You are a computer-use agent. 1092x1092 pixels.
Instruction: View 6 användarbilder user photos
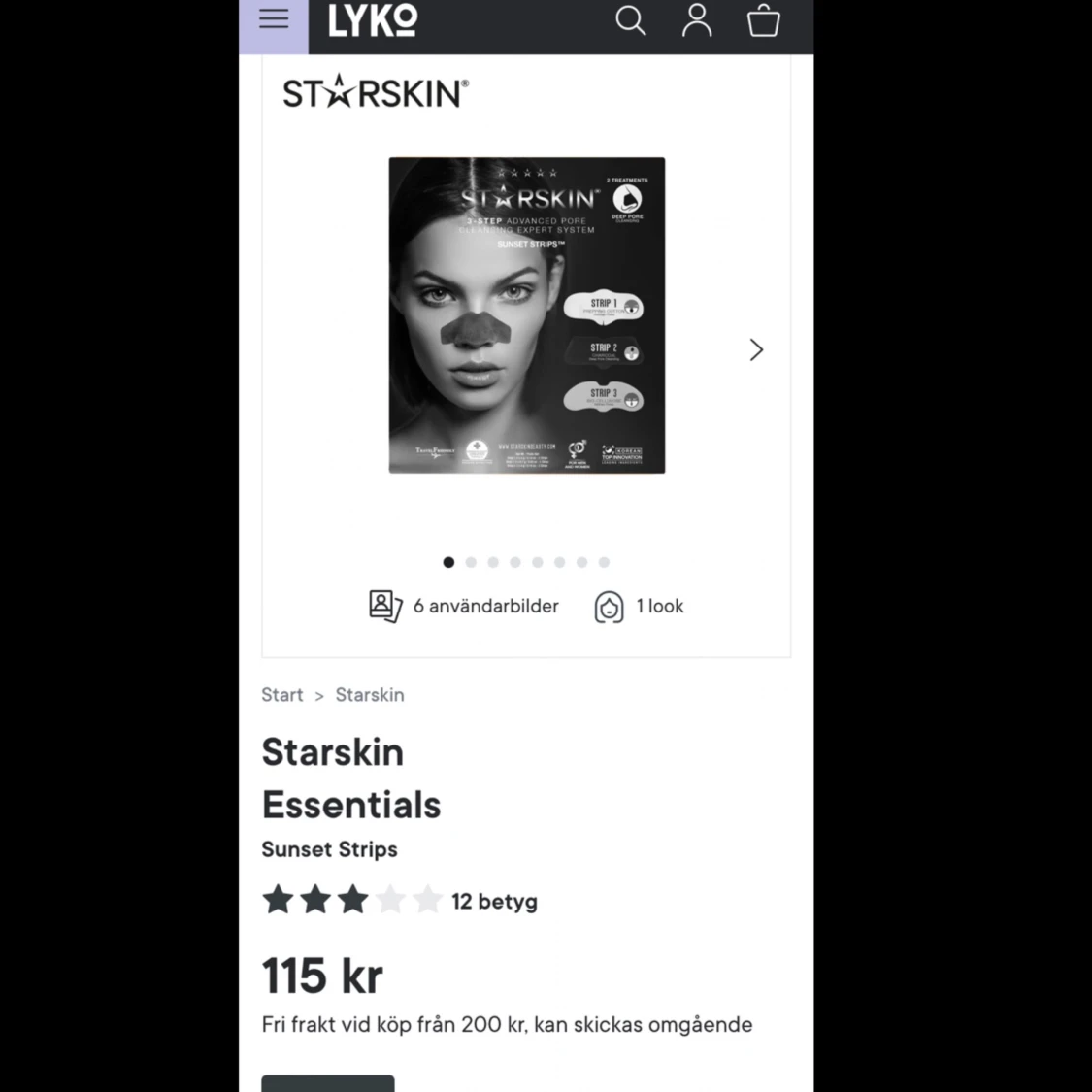pyautogui.click(x=464, y=606)
